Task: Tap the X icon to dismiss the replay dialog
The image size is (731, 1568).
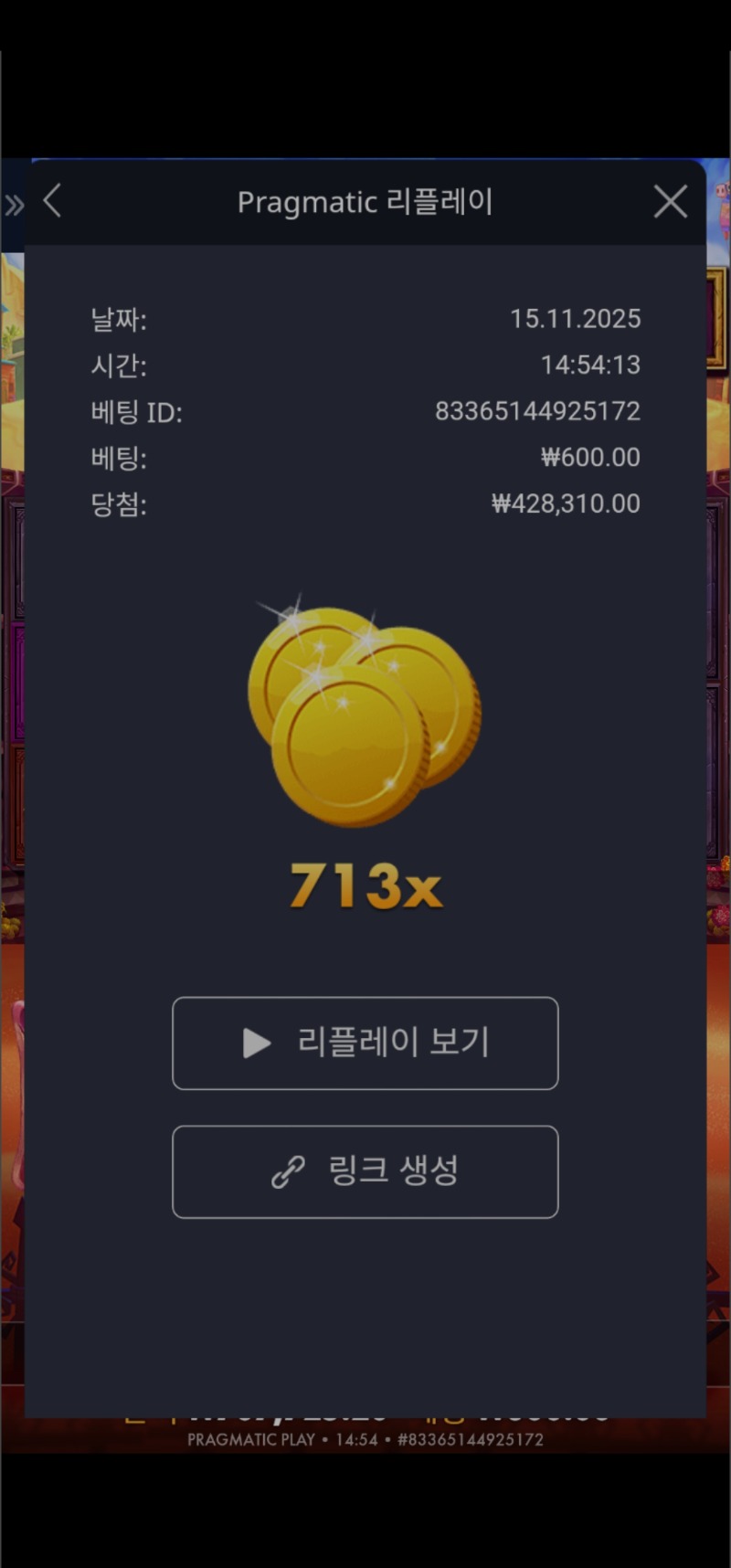Action: pyautogui.click(x=670, y=202)
